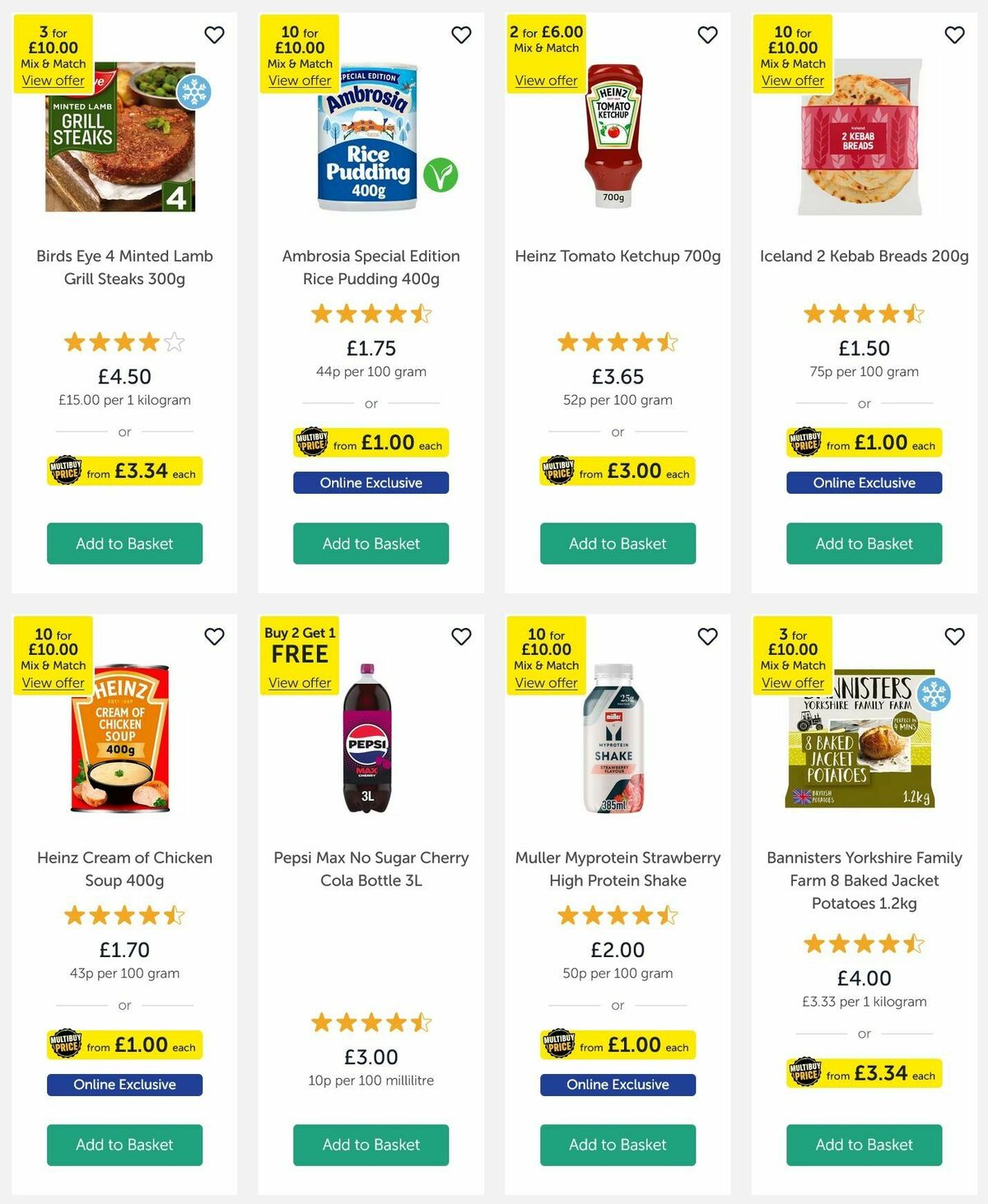Click the star rating under Pepsi Max Cherry Cola
Screen dimensions: 988x1204
click(x=370, y=1023)
